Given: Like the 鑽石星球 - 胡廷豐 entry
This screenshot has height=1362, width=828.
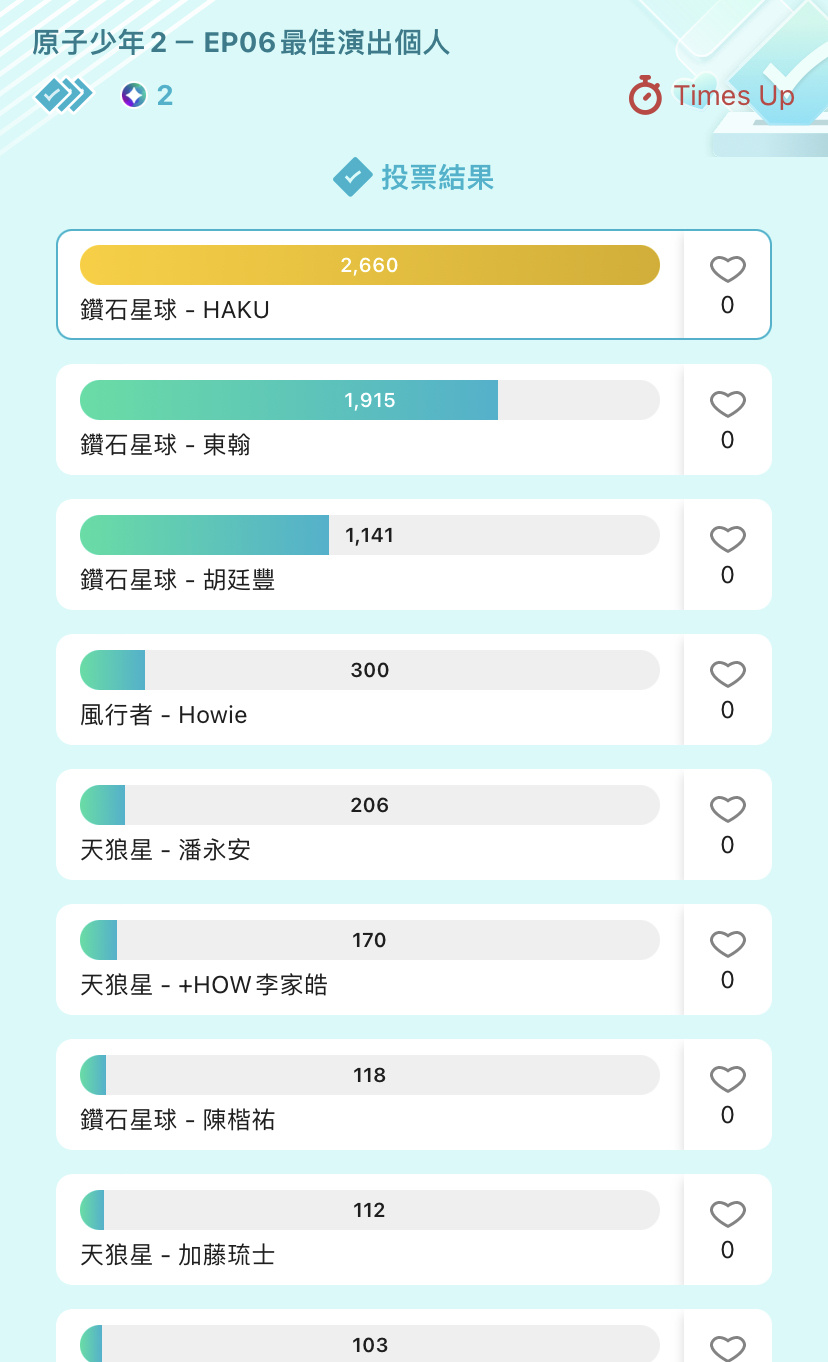Looking at the screenshot, I should pyautogui.click(x=727, y=540).
